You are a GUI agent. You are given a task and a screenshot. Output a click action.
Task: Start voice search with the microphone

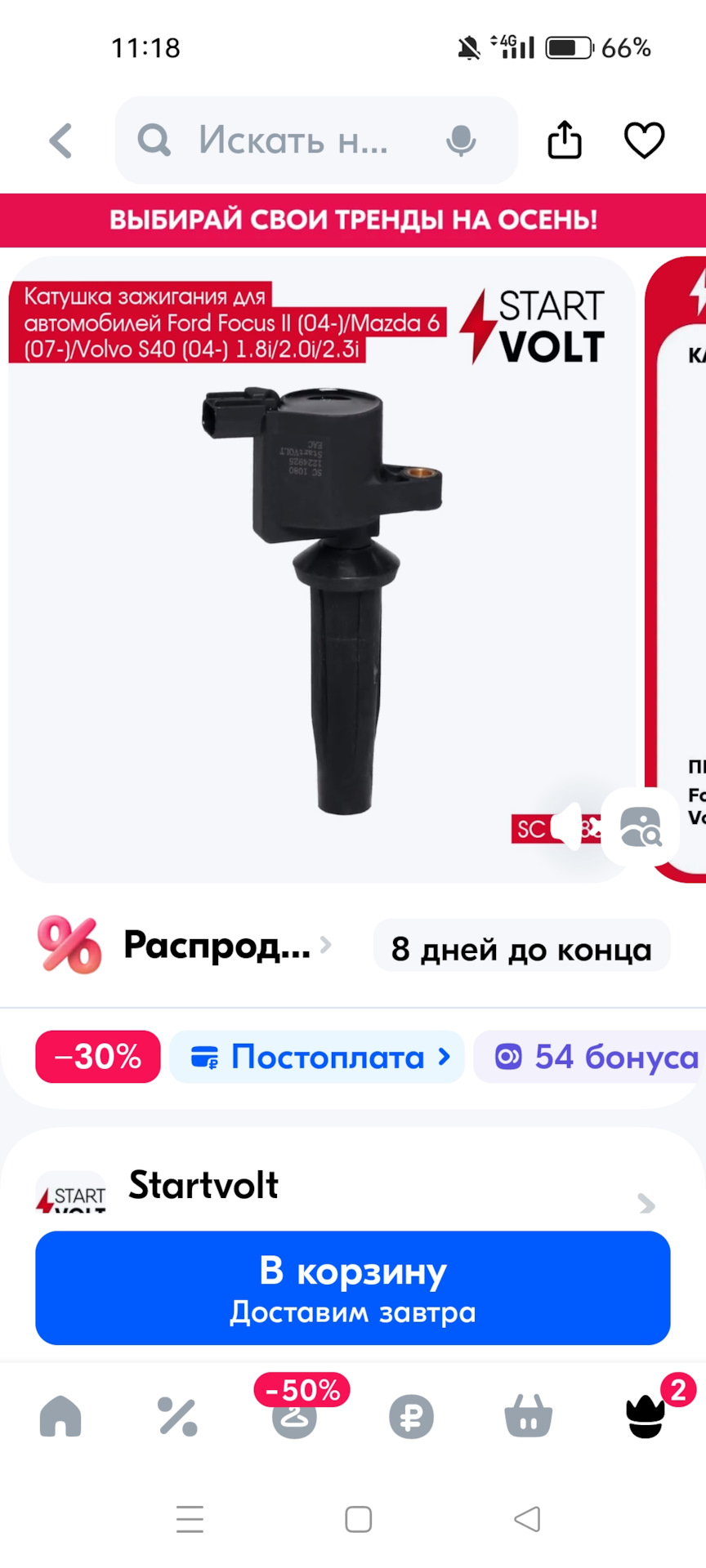click(x=461, y=140)
